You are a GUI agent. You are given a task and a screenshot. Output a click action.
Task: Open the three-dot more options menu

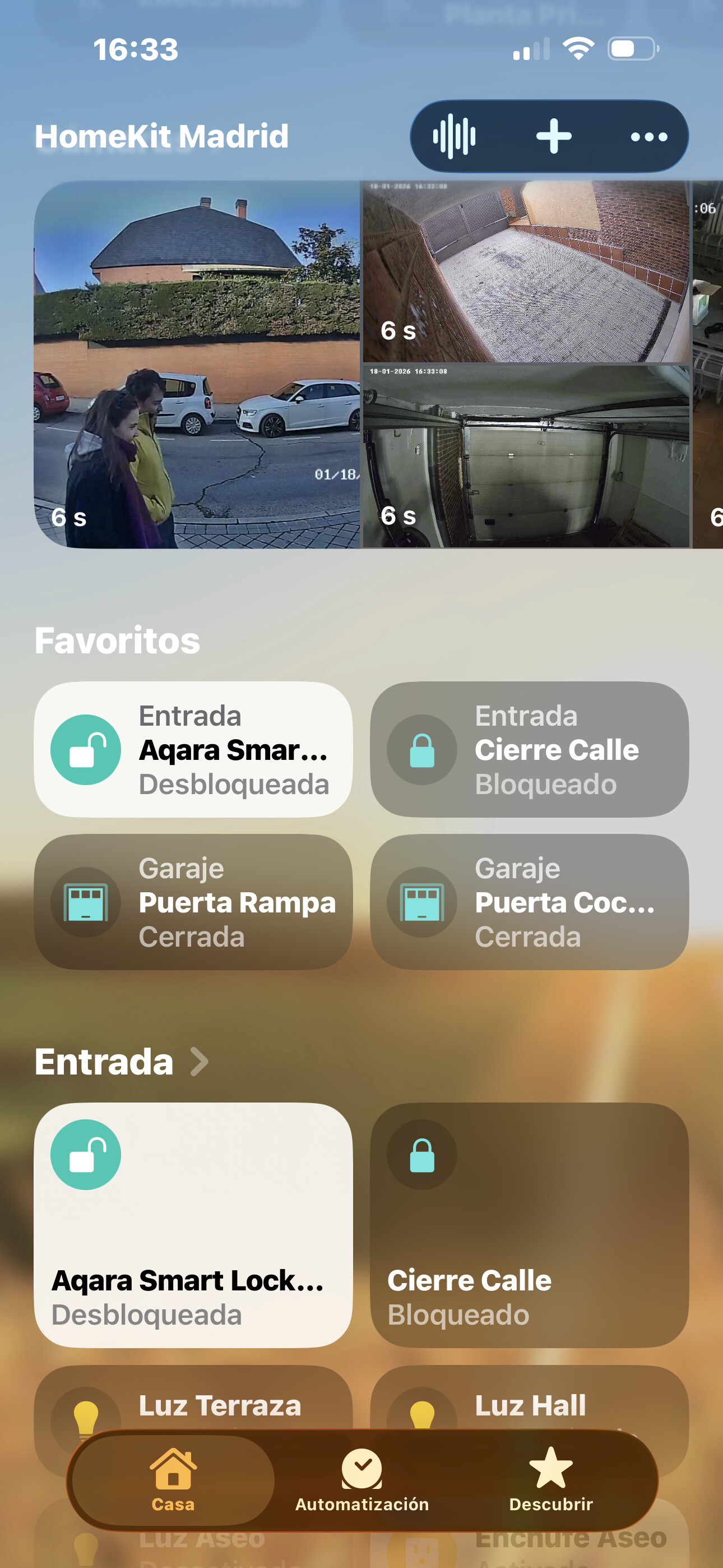(649, 137)
